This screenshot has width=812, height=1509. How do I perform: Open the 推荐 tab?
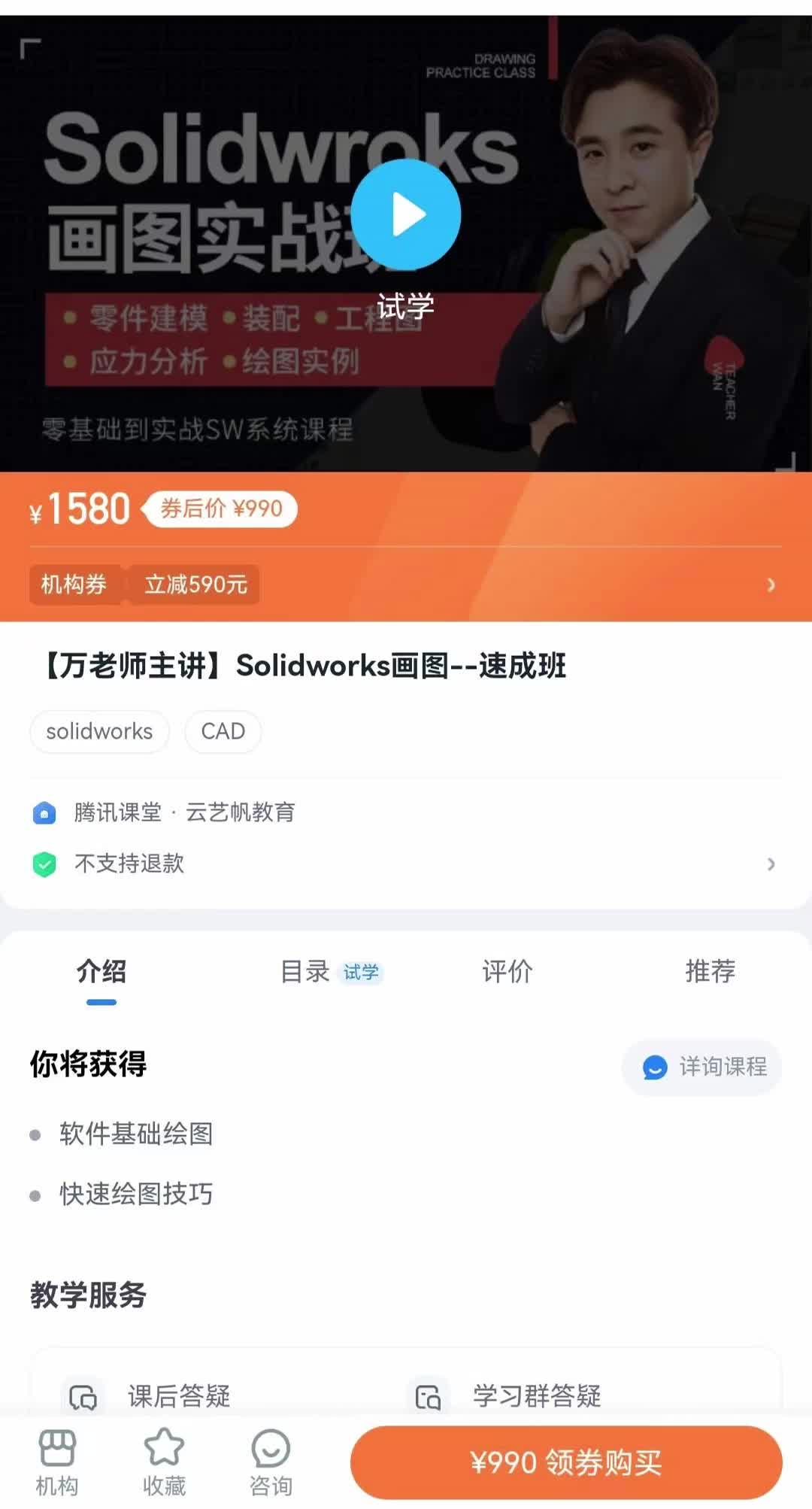click(710, 971)
